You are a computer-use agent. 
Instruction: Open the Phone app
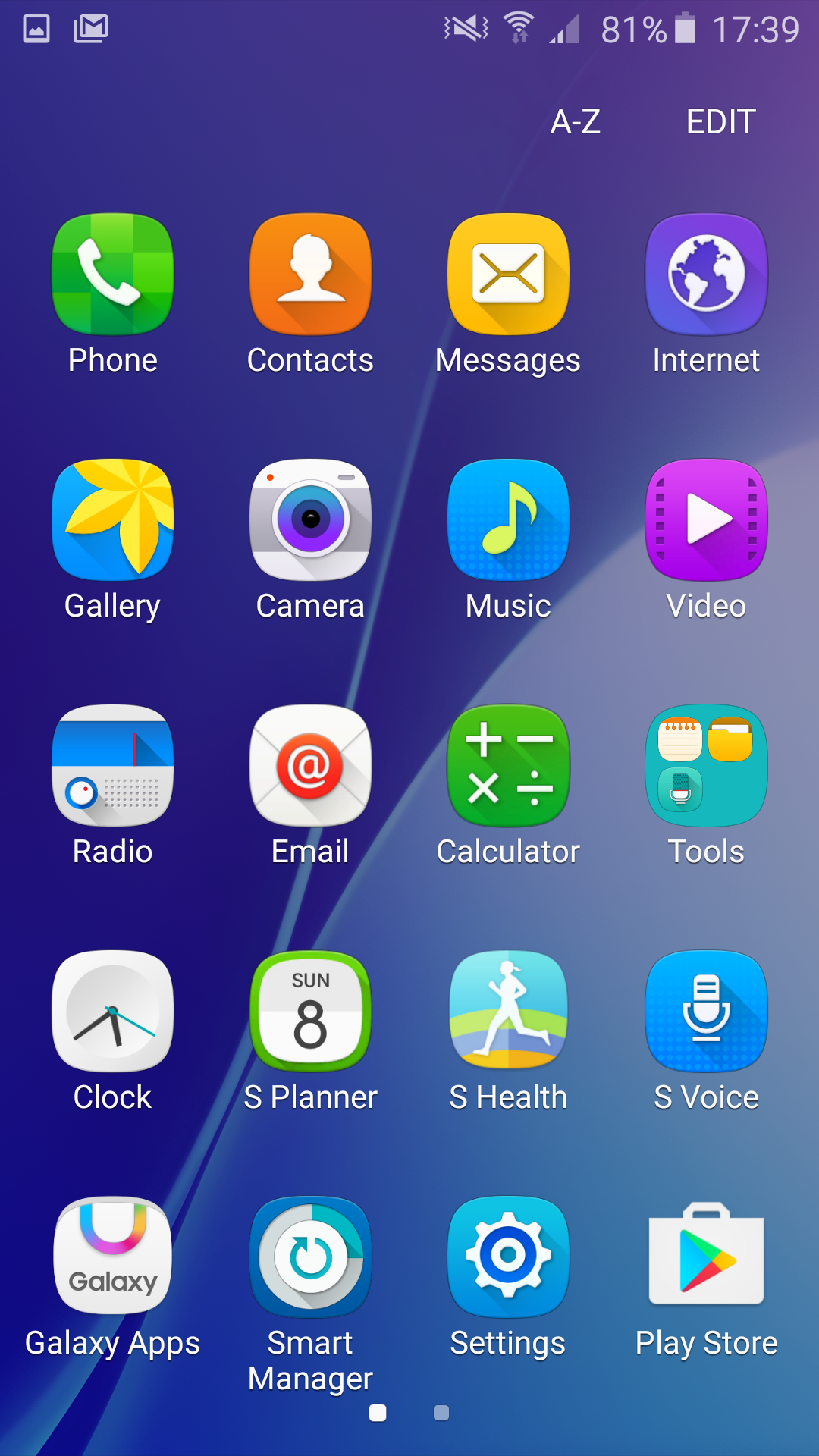(x=113, y=275)
